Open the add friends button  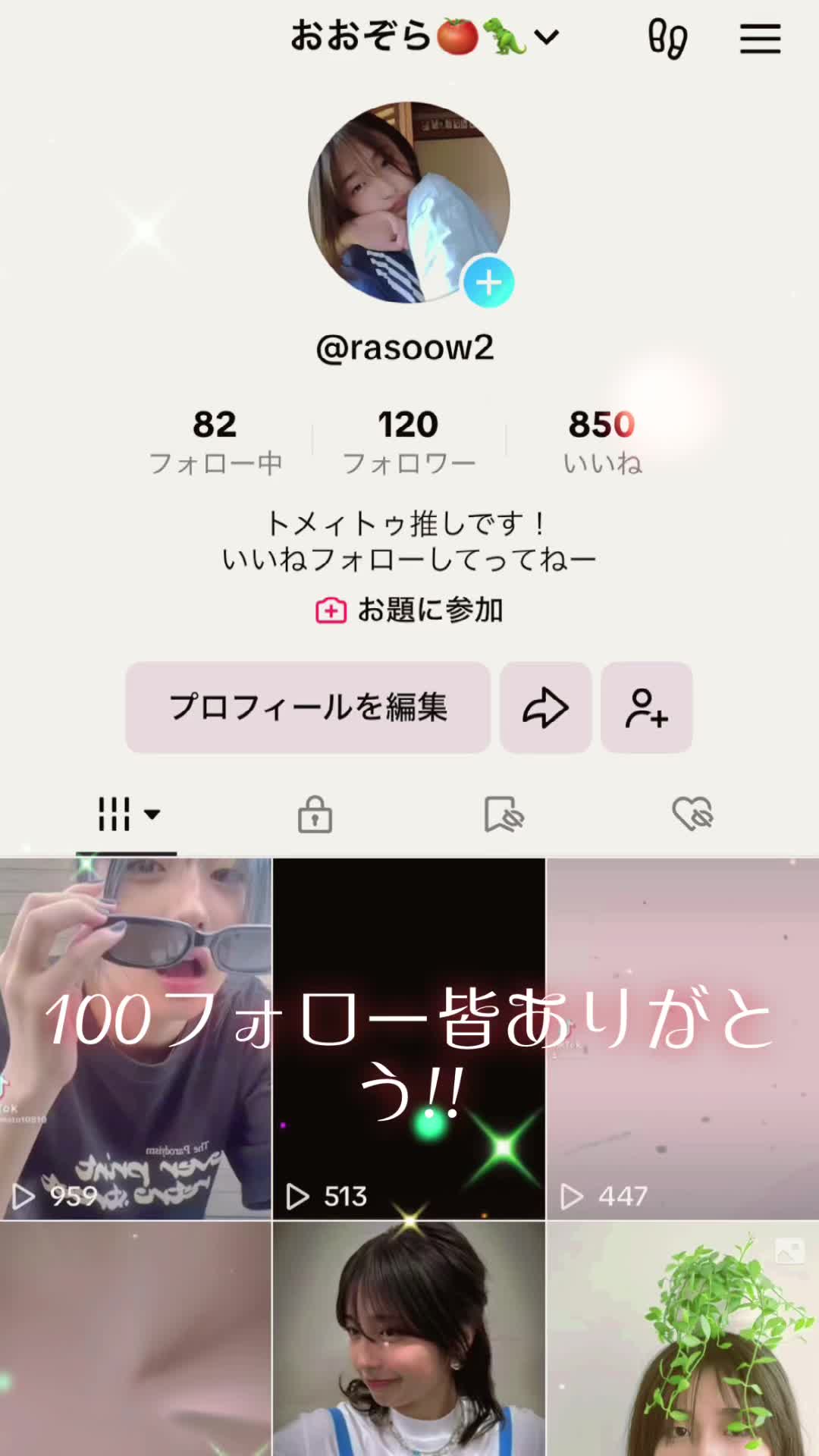pos(646,707)
